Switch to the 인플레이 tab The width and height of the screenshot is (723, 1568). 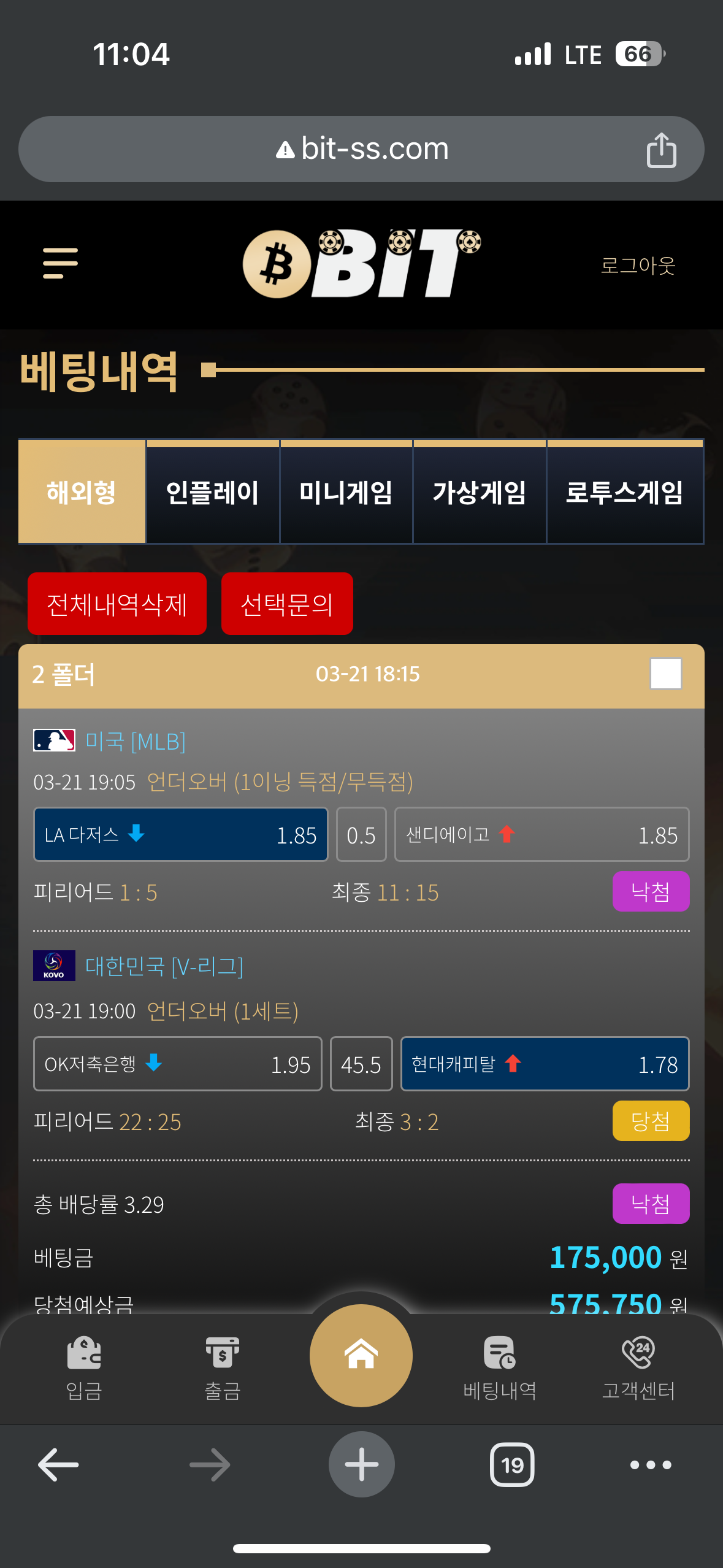tap(213, 492)
